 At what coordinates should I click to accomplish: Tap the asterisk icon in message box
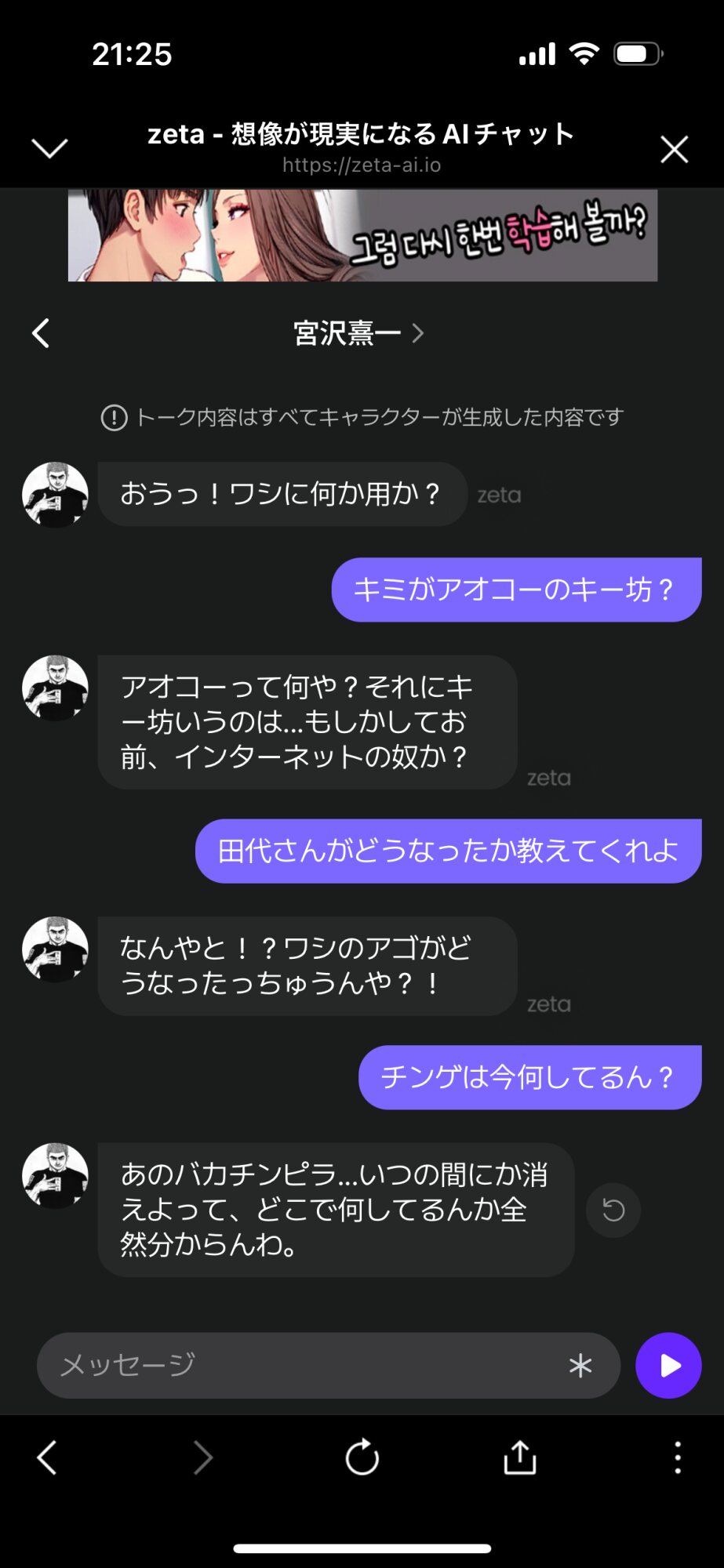(x=580, y=1366)
